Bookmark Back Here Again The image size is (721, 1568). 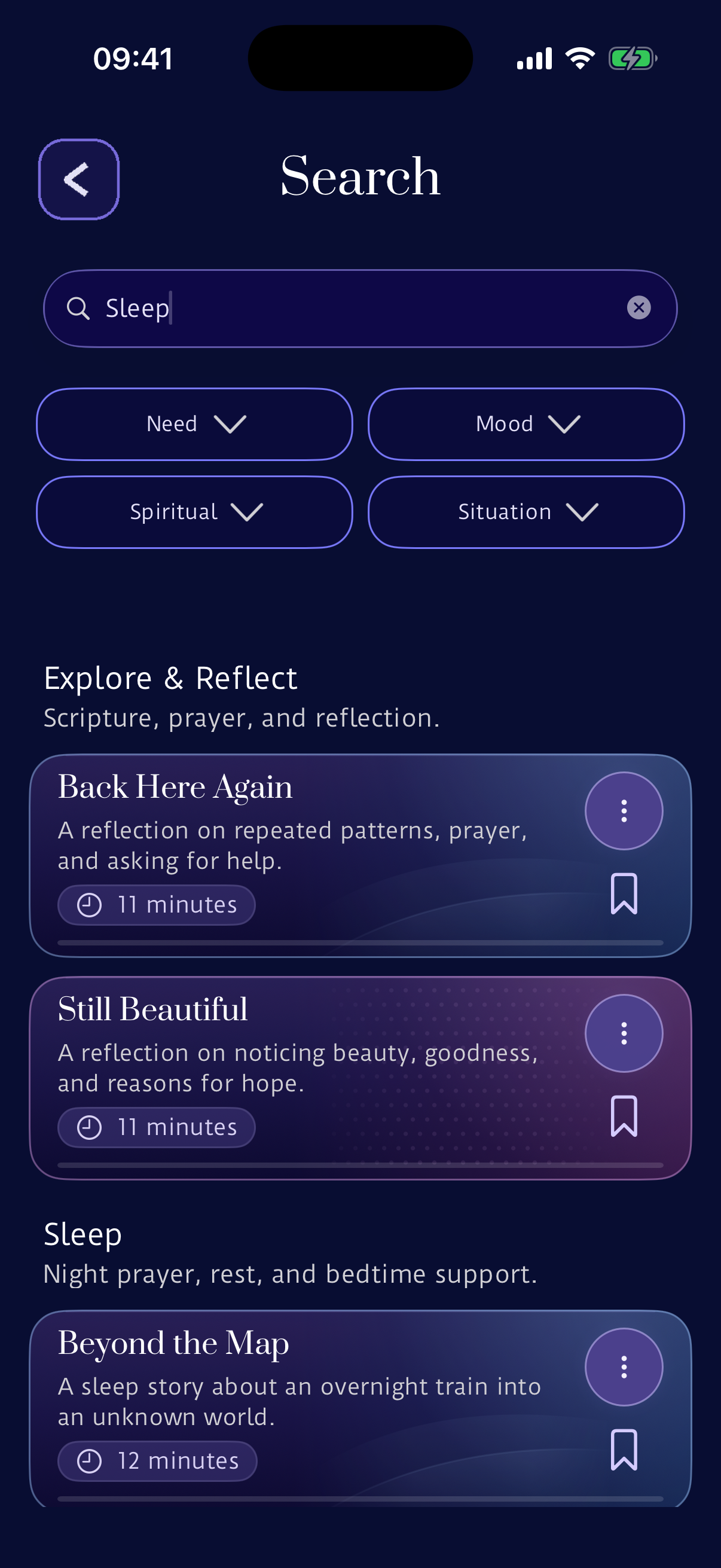pyautogui.click(x=624, y=893)
